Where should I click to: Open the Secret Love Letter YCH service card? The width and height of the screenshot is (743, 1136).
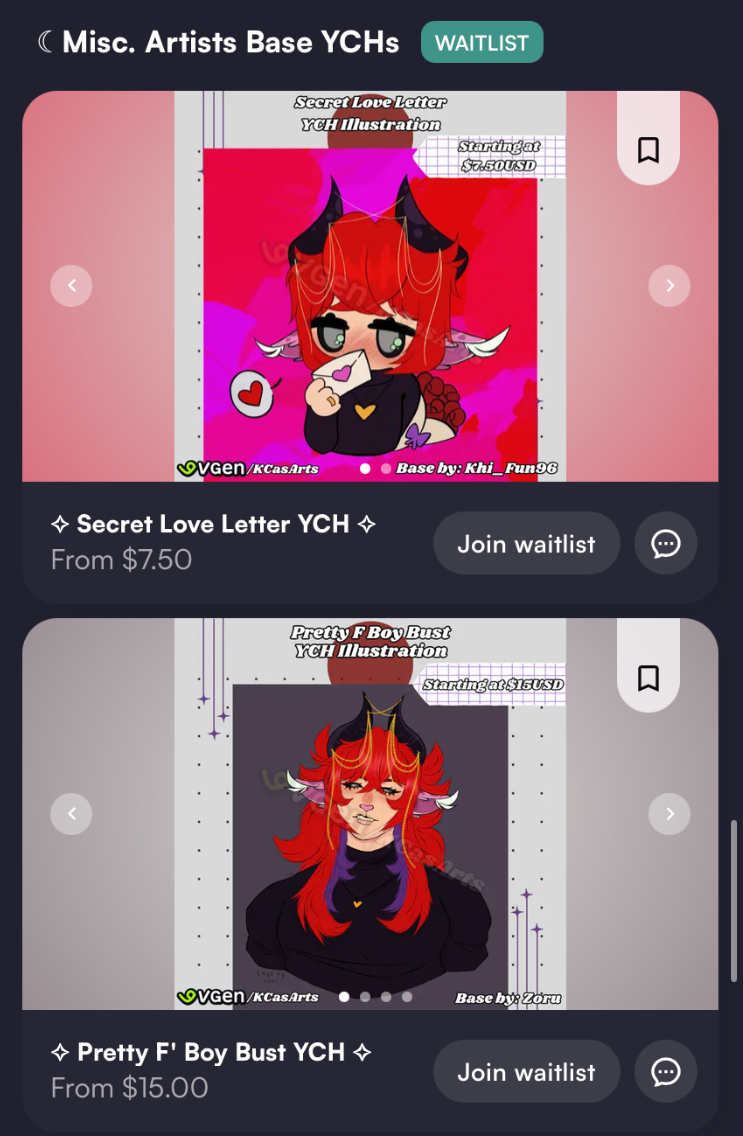pos(212,525)
